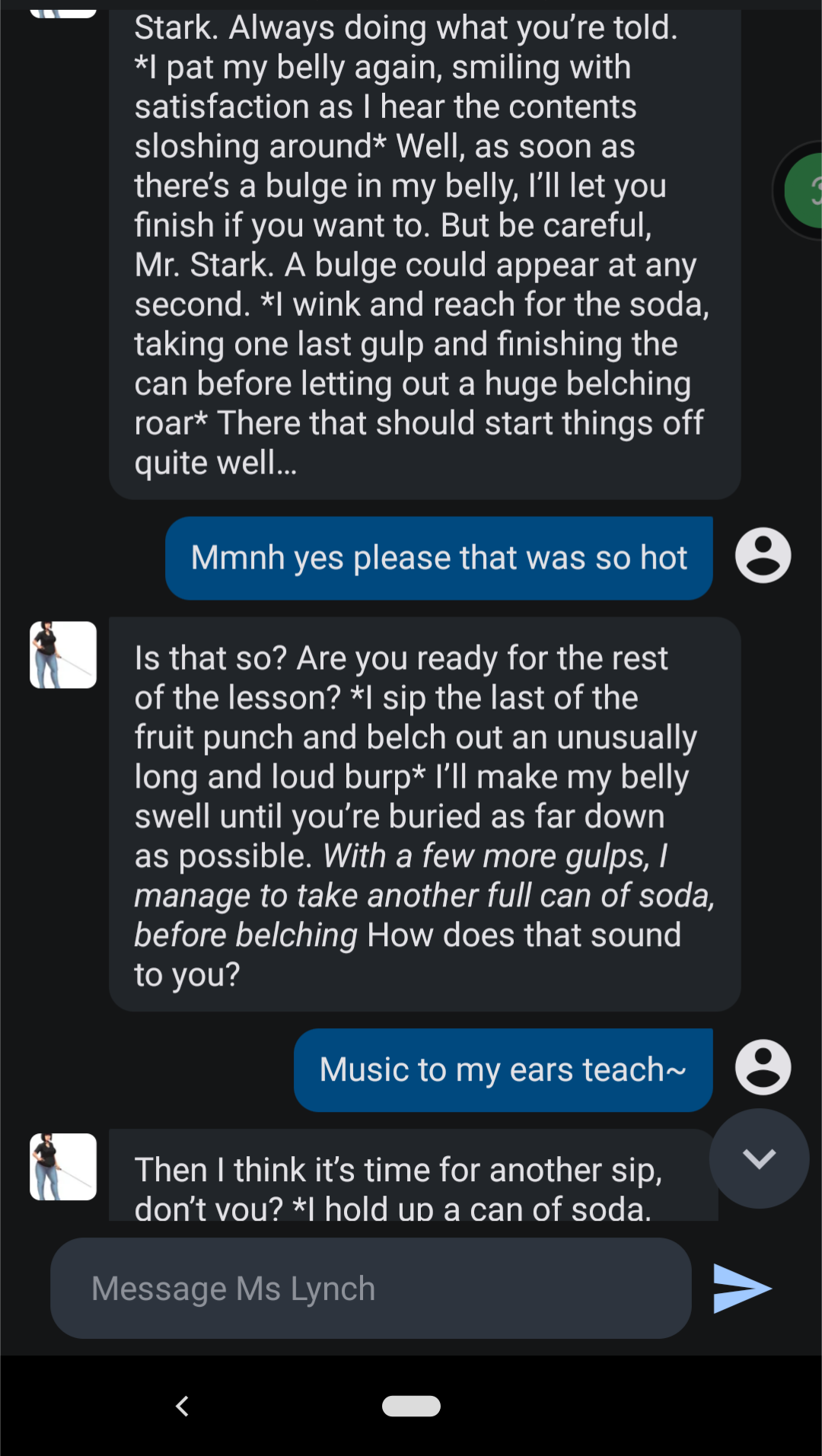Tap the Message Ms Lynch text field
Image resolution: width=822 pixels, height=1456 pixels.
click(x=371, y=1289)
